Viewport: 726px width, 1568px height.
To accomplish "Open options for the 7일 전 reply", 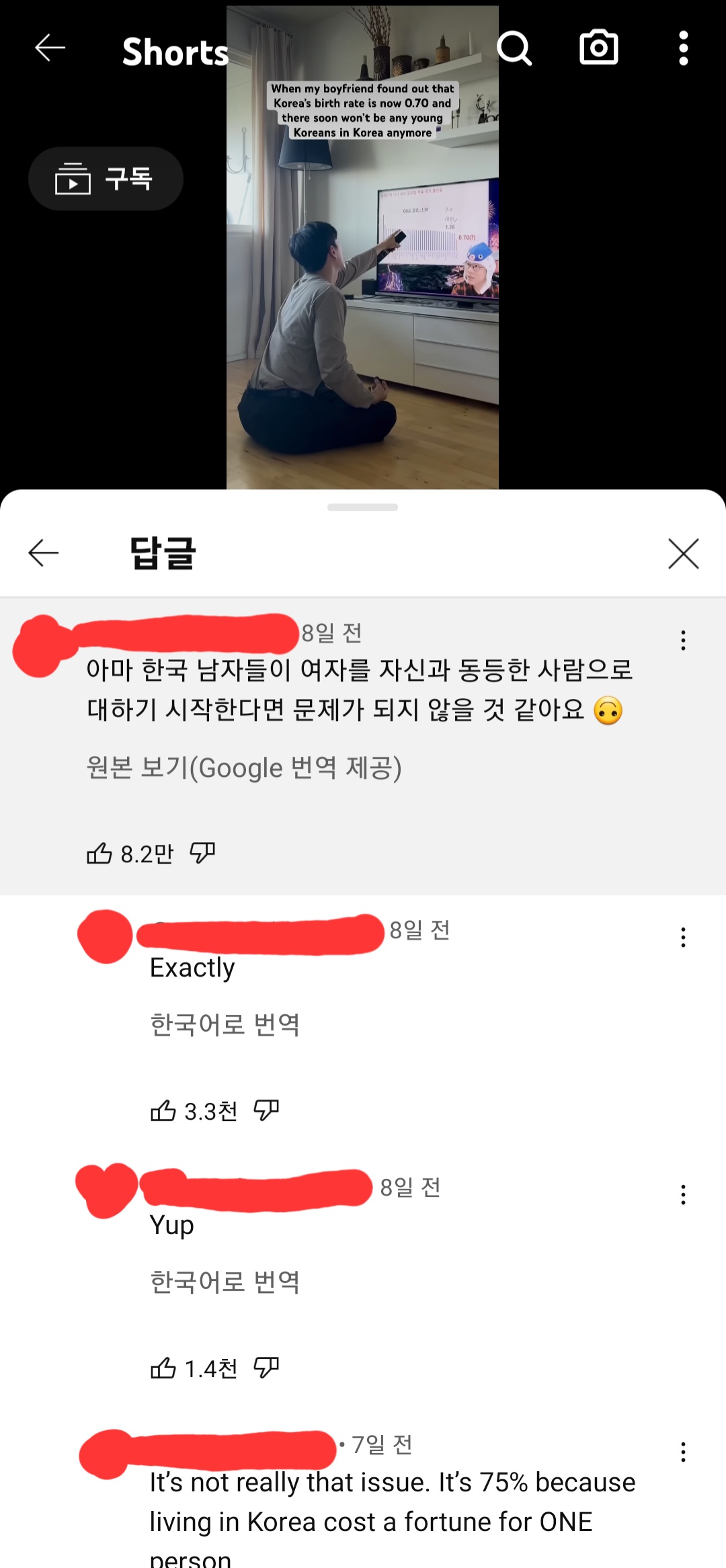I will click(683, 1452).
